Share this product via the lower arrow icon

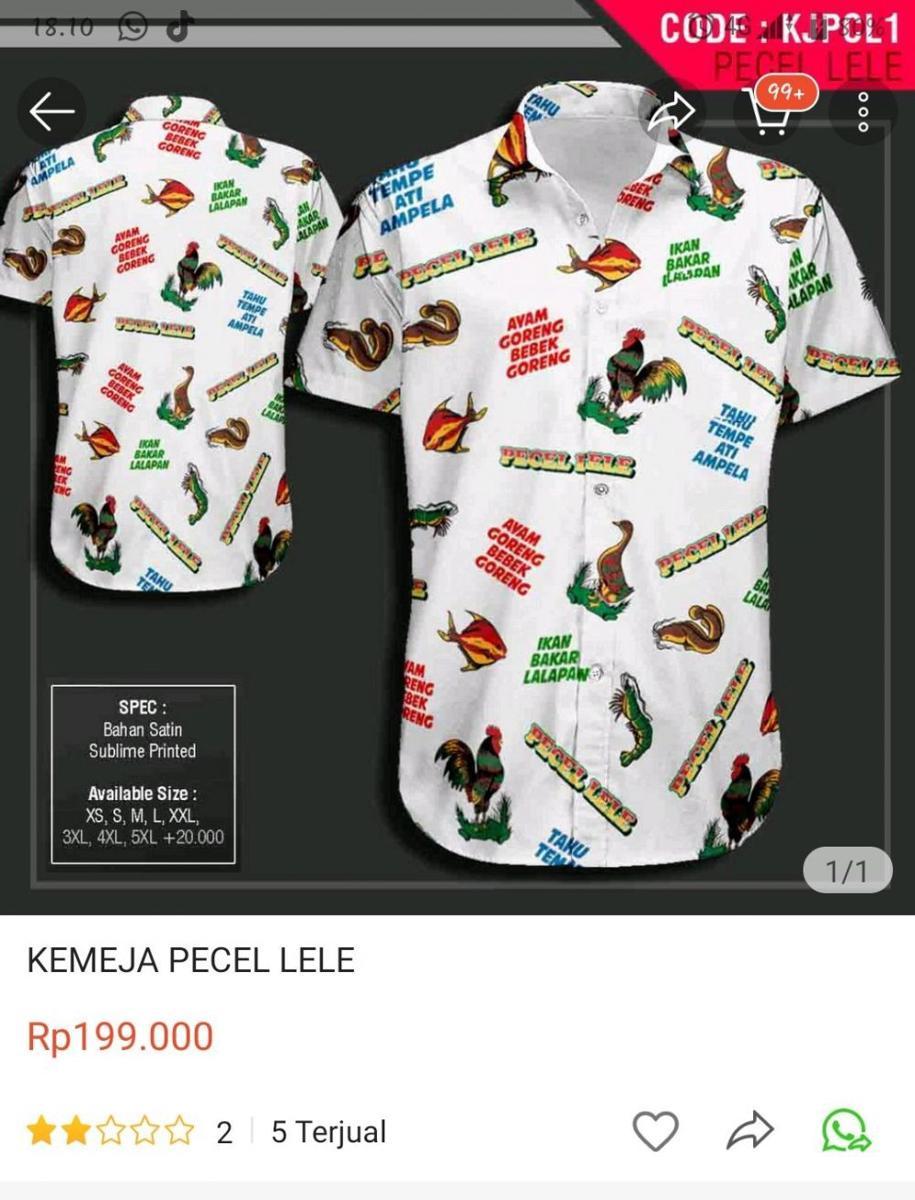point(750,1131)
